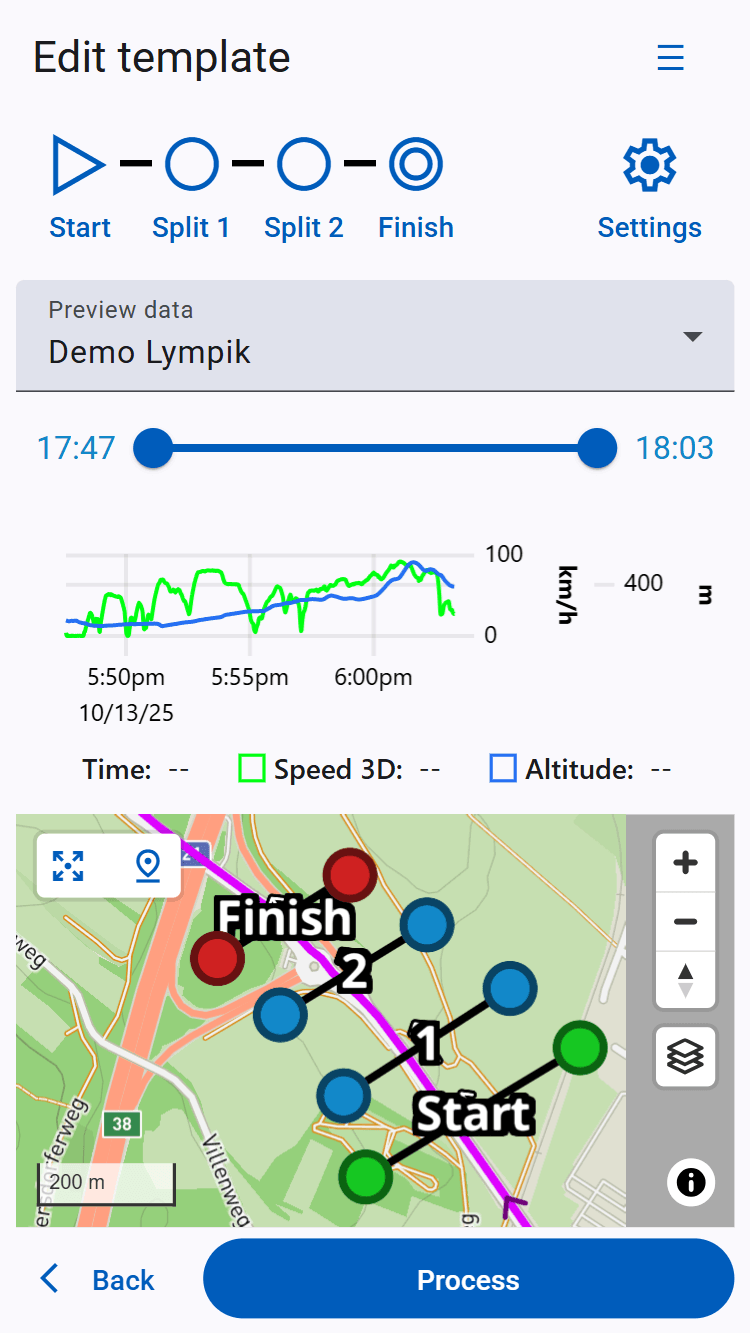Go to Split 1 step
Screen dimensions: 750x1333
click(191, 189)
